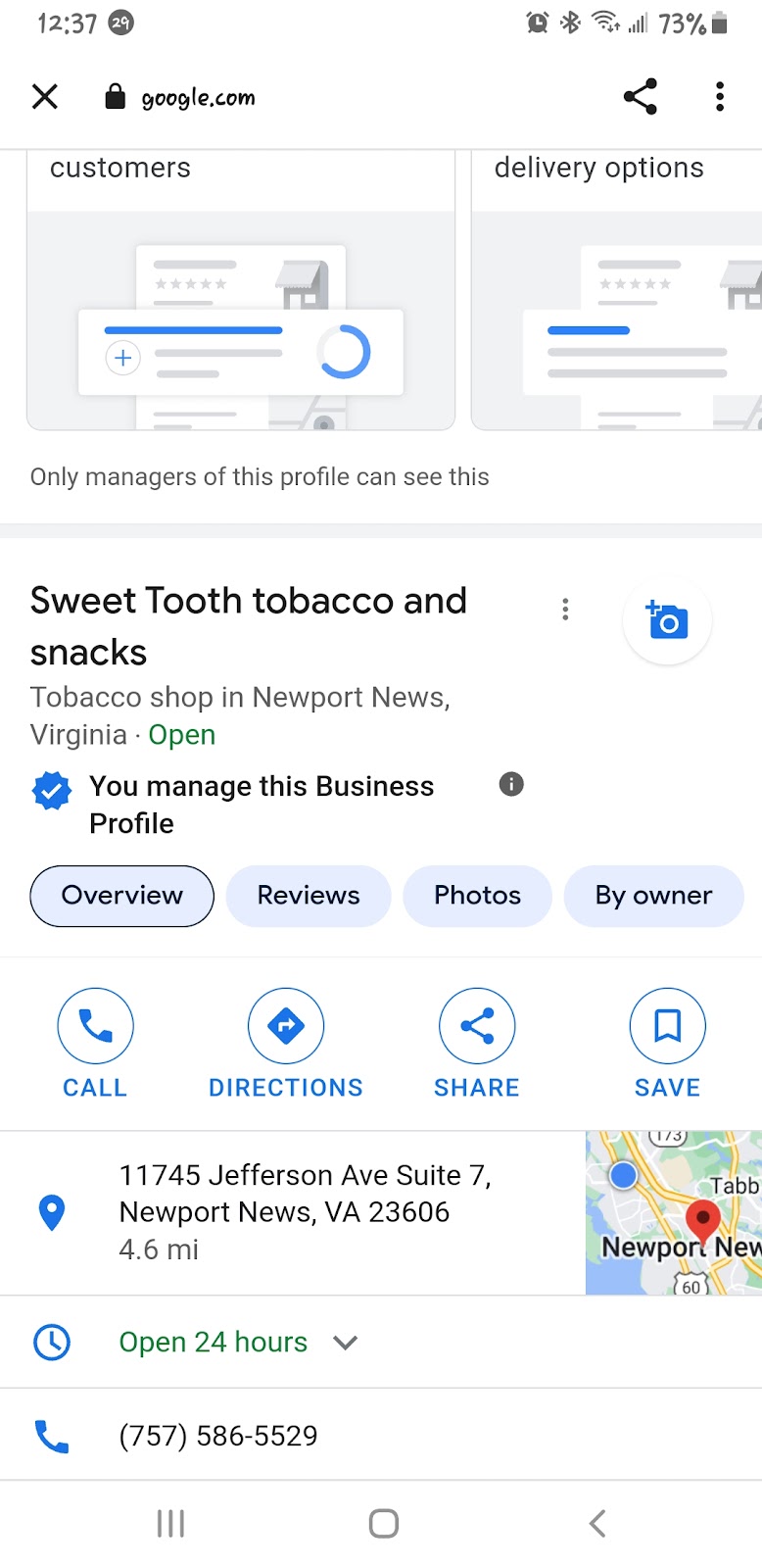Tap the SHARE button under the tabs
This screenshot has width=762, height=1568.
(477, 1043)
